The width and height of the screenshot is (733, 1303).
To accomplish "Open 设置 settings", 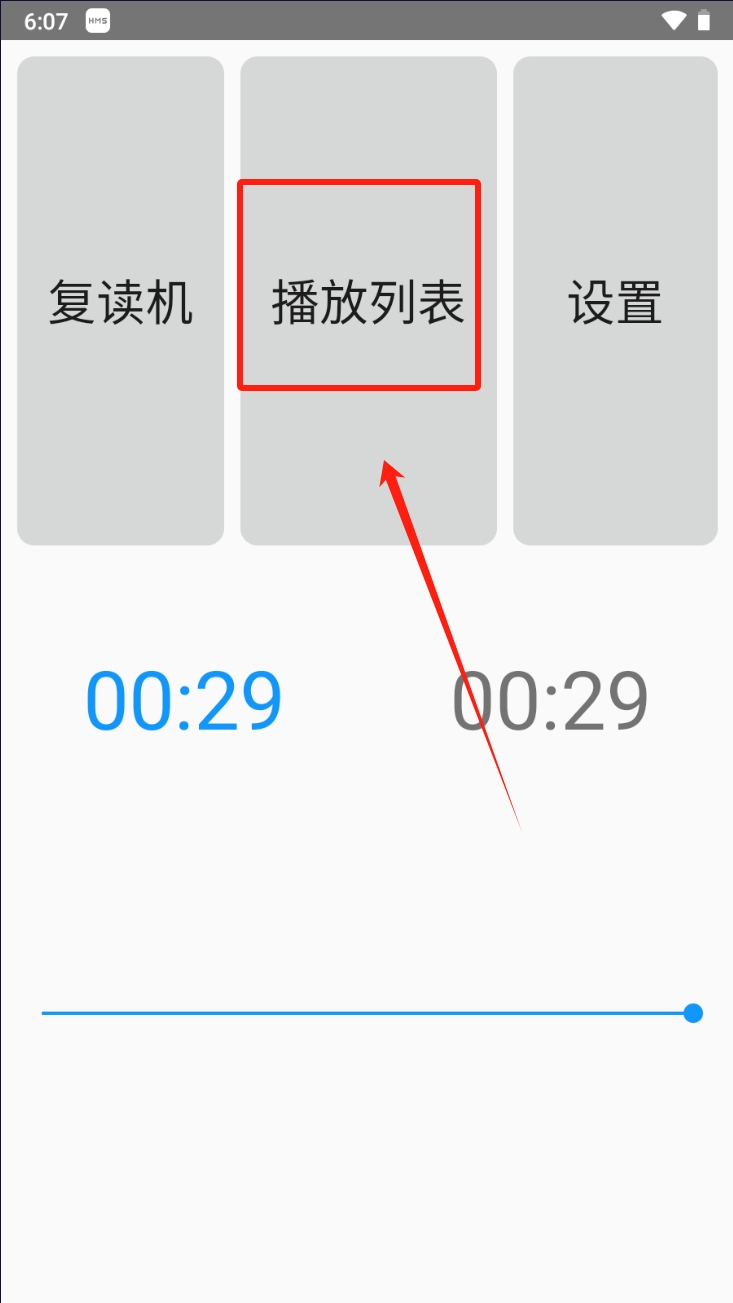I will tap(615, 301).
